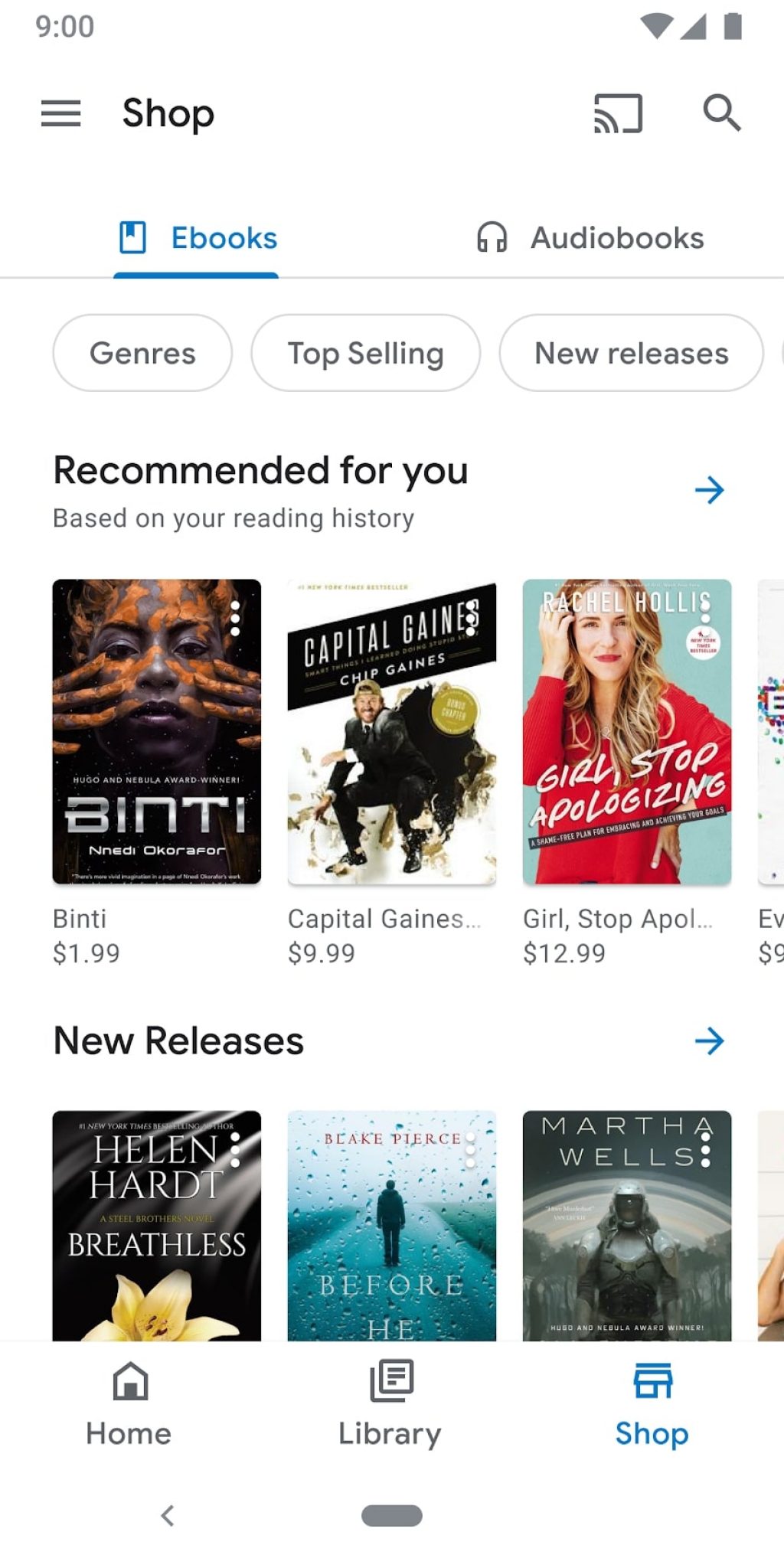Open the navigation drawer menu

(60, 114)
